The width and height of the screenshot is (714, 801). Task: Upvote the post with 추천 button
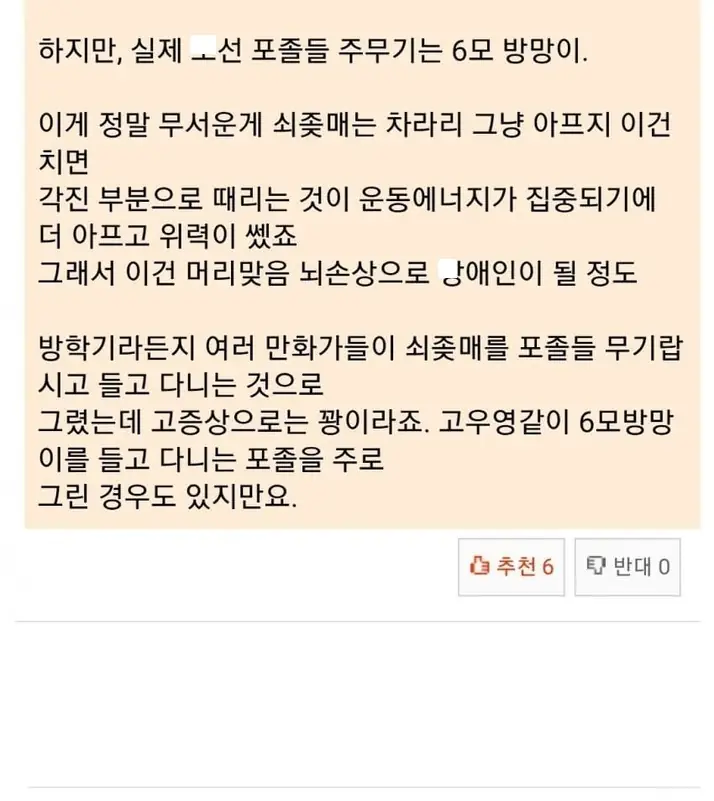[x=511, y=567]
